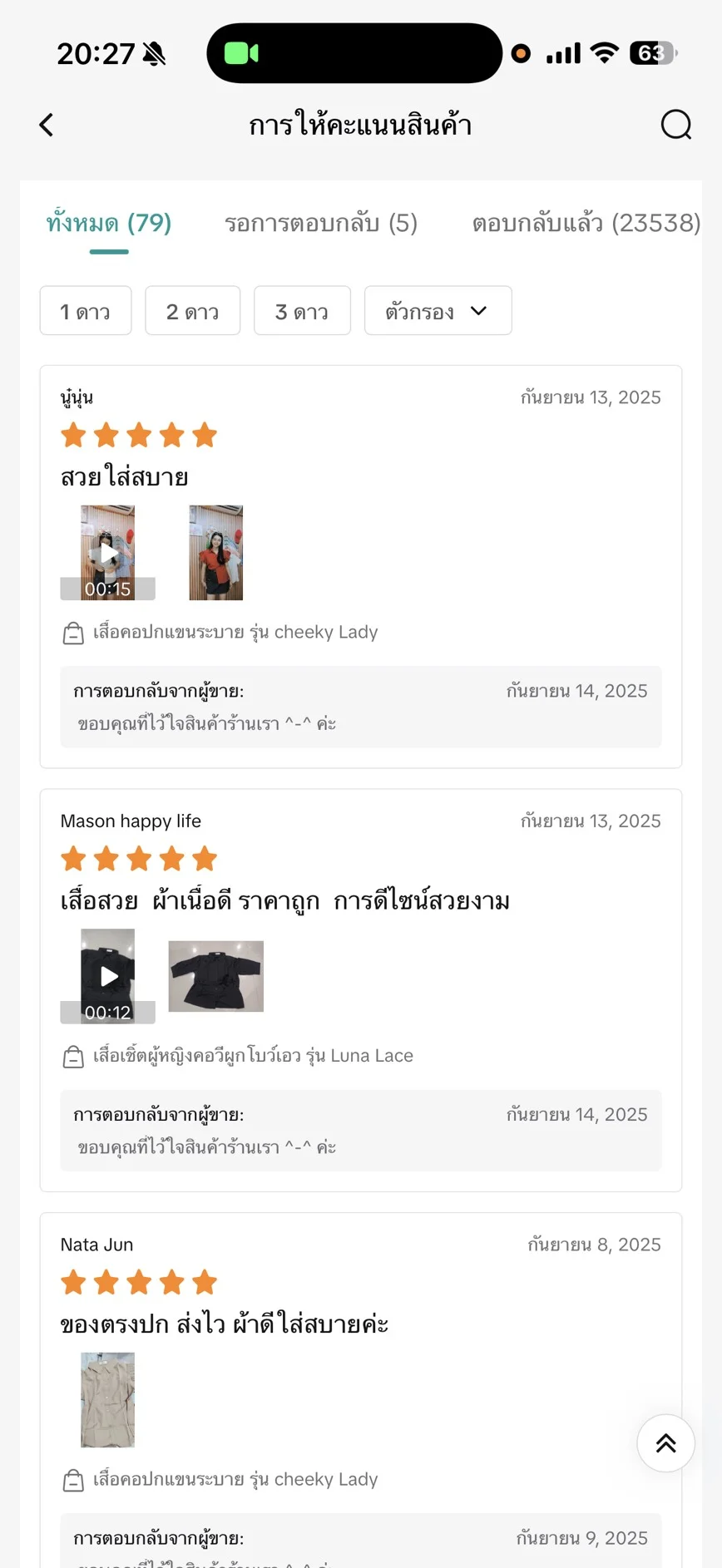Open product link เสื้อคอปกแขนระบาย รุ่น cheeky Lady
This screenshot has width=722, height=1568.
coord(234,632)
